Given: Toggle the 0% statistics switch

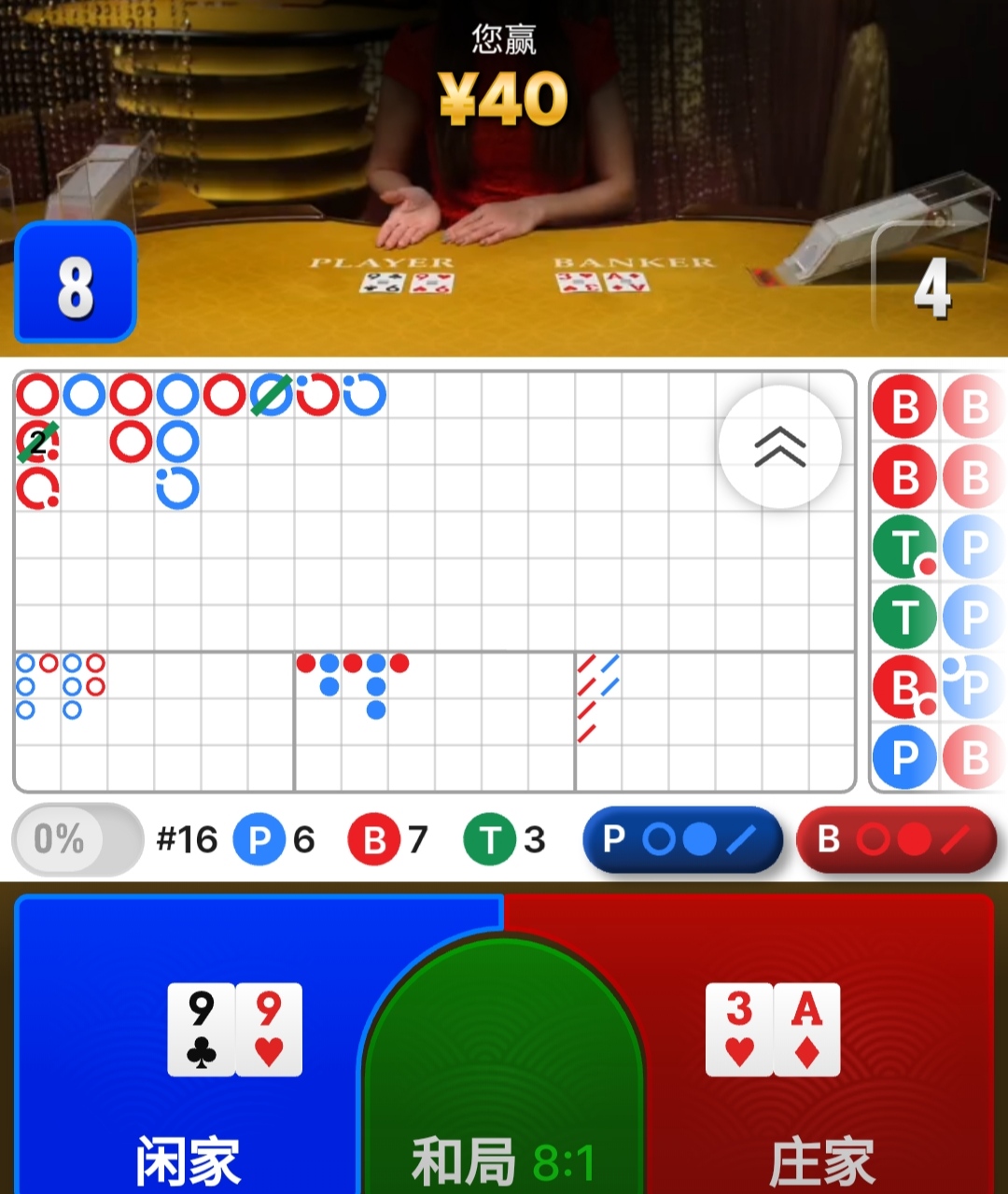Looking at the screenshot, I should pos(77,839).
